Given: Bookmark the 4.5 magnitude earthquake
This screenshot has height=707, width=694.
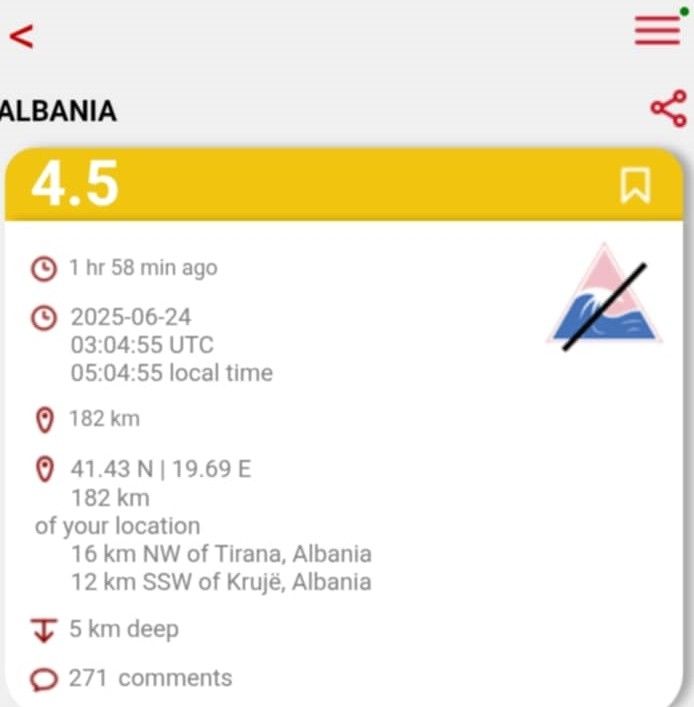Looking at the screenshot, I should click(x=635, y=185).
